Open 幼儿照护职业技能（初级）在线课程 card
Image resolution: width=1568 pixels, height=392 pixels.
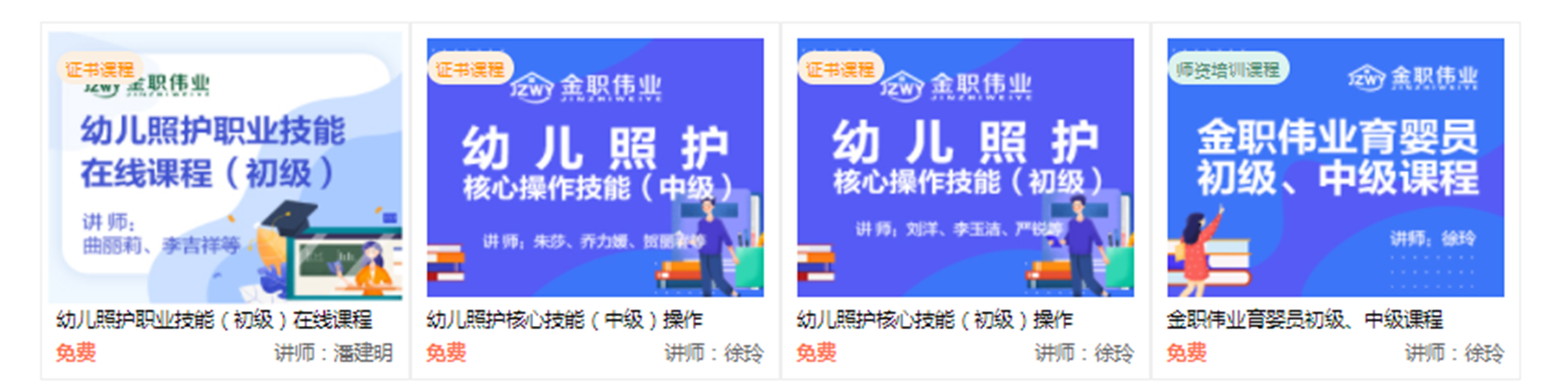pyautogui.click(x=225, y=167)
